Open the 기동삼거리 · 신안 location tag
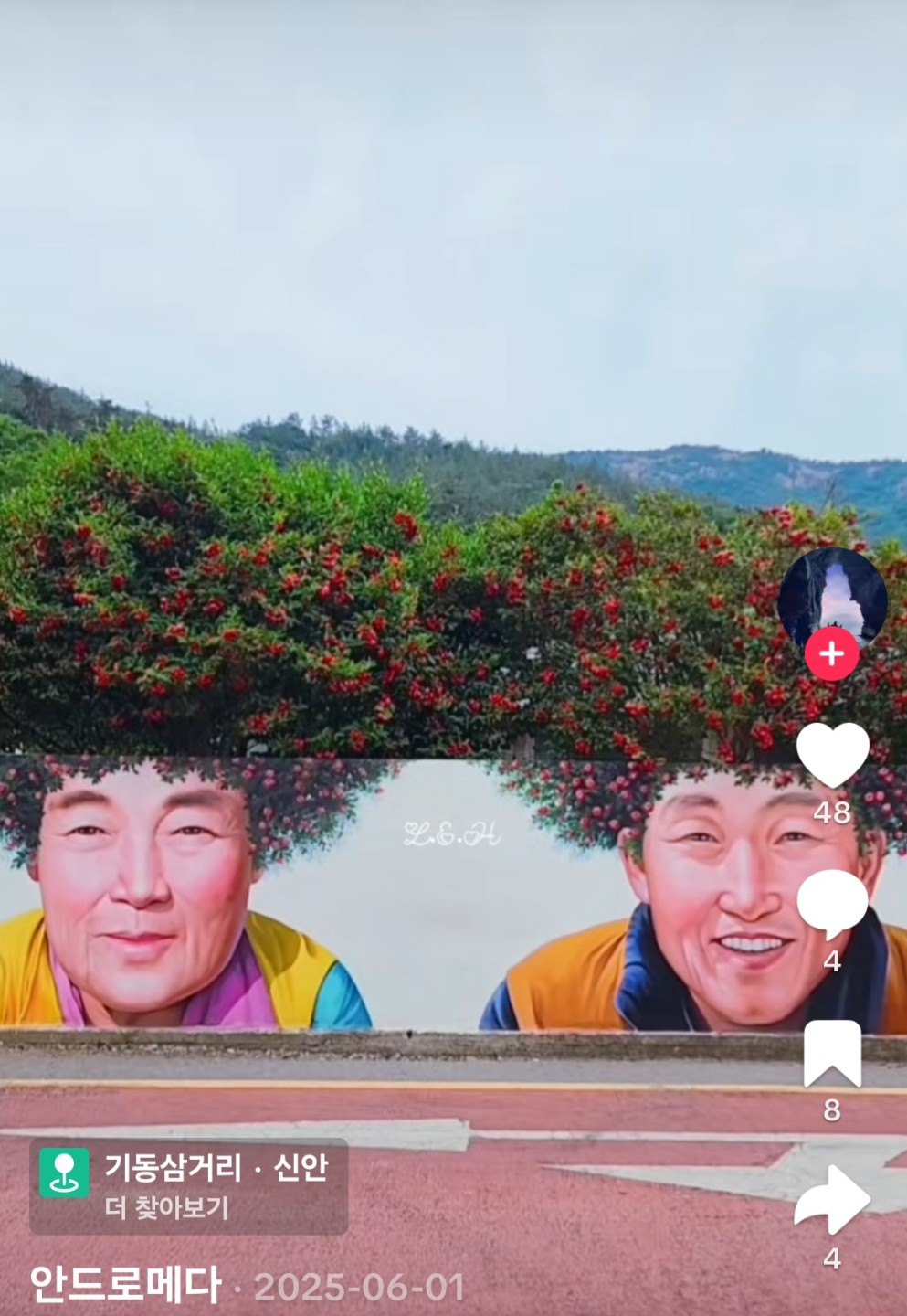Viewport: 907px width, 1316px height. tap(188, 1186)
